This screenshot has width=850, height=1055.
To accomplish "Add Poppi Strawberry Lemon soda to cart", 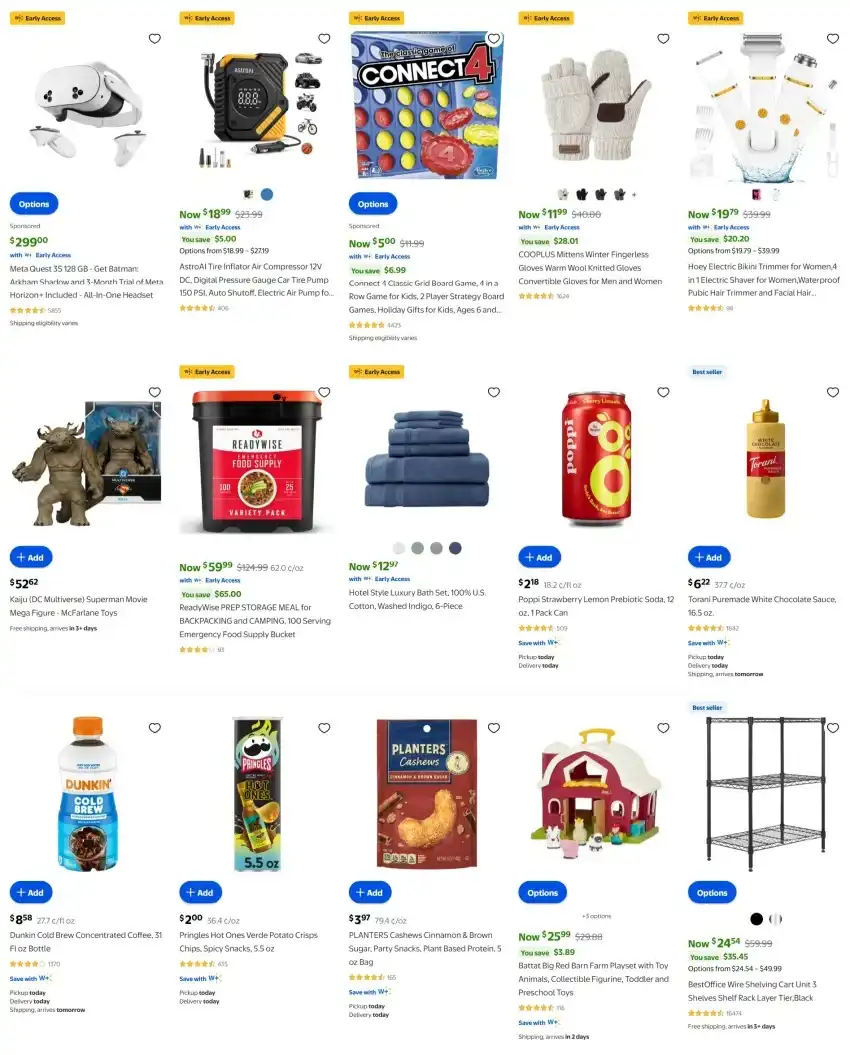I will pyautogui.click(x=539, y=557).
